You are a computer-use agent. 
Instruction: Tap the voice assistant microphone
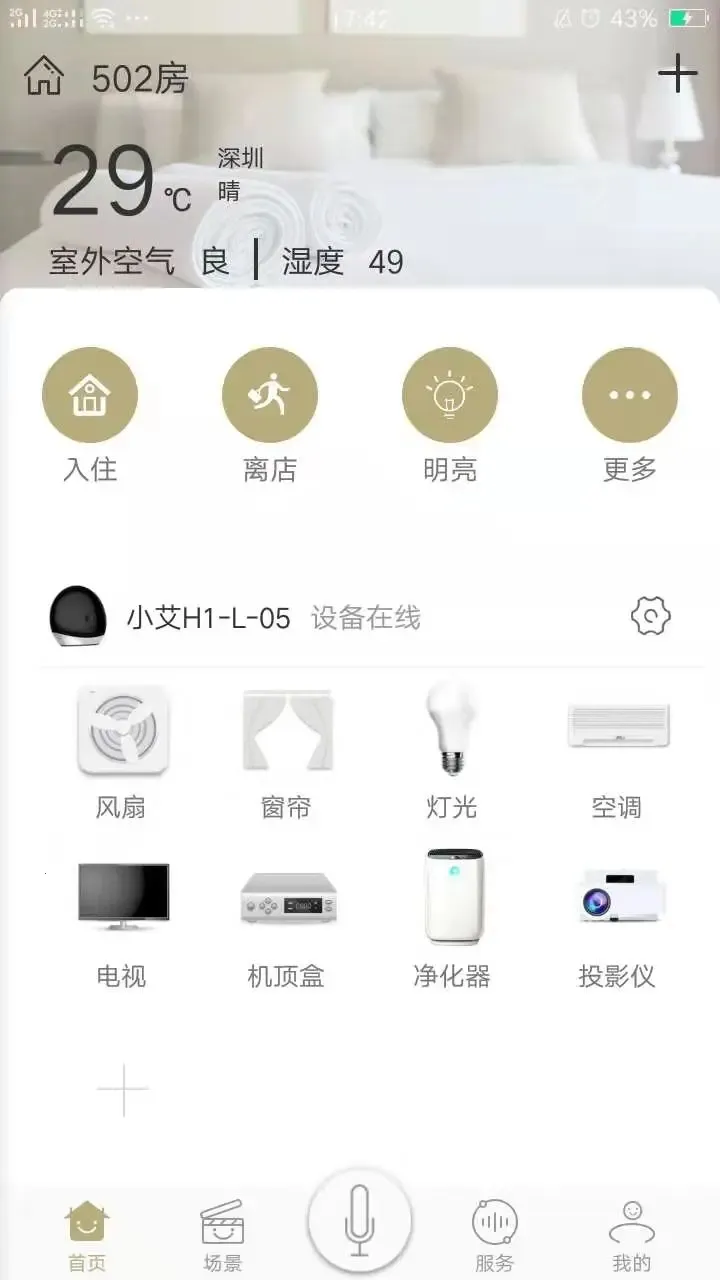(360, 1218)
